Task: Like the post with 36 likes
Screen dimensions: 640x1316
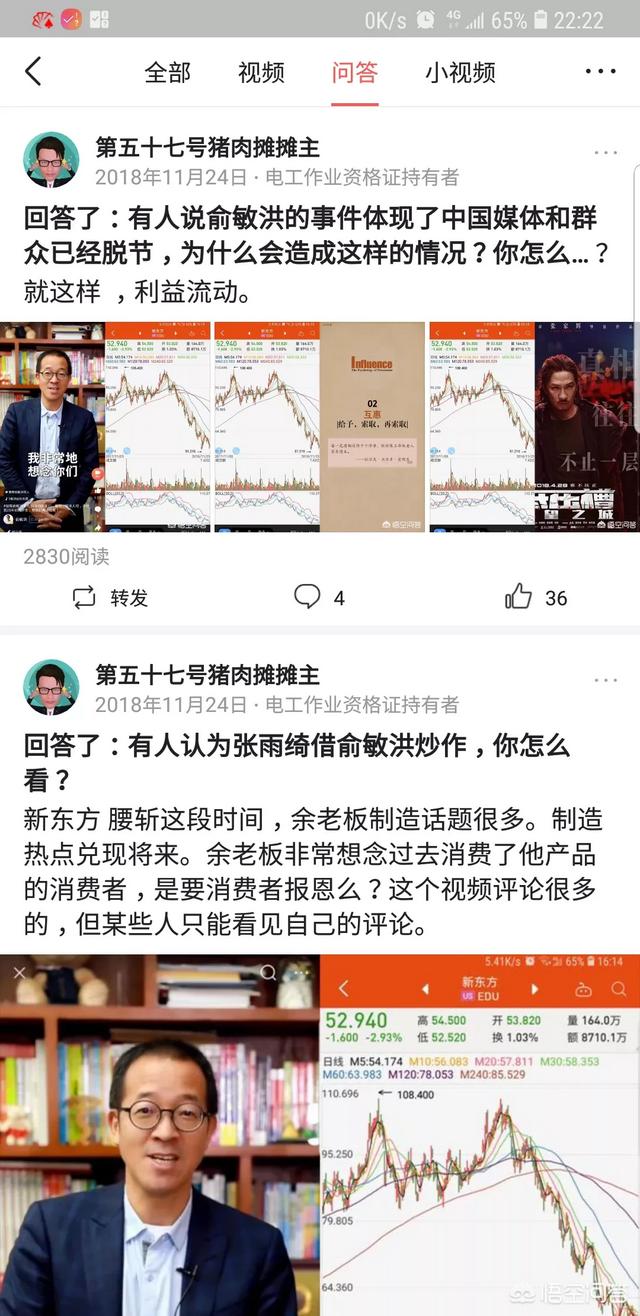Action: point(536,598)
